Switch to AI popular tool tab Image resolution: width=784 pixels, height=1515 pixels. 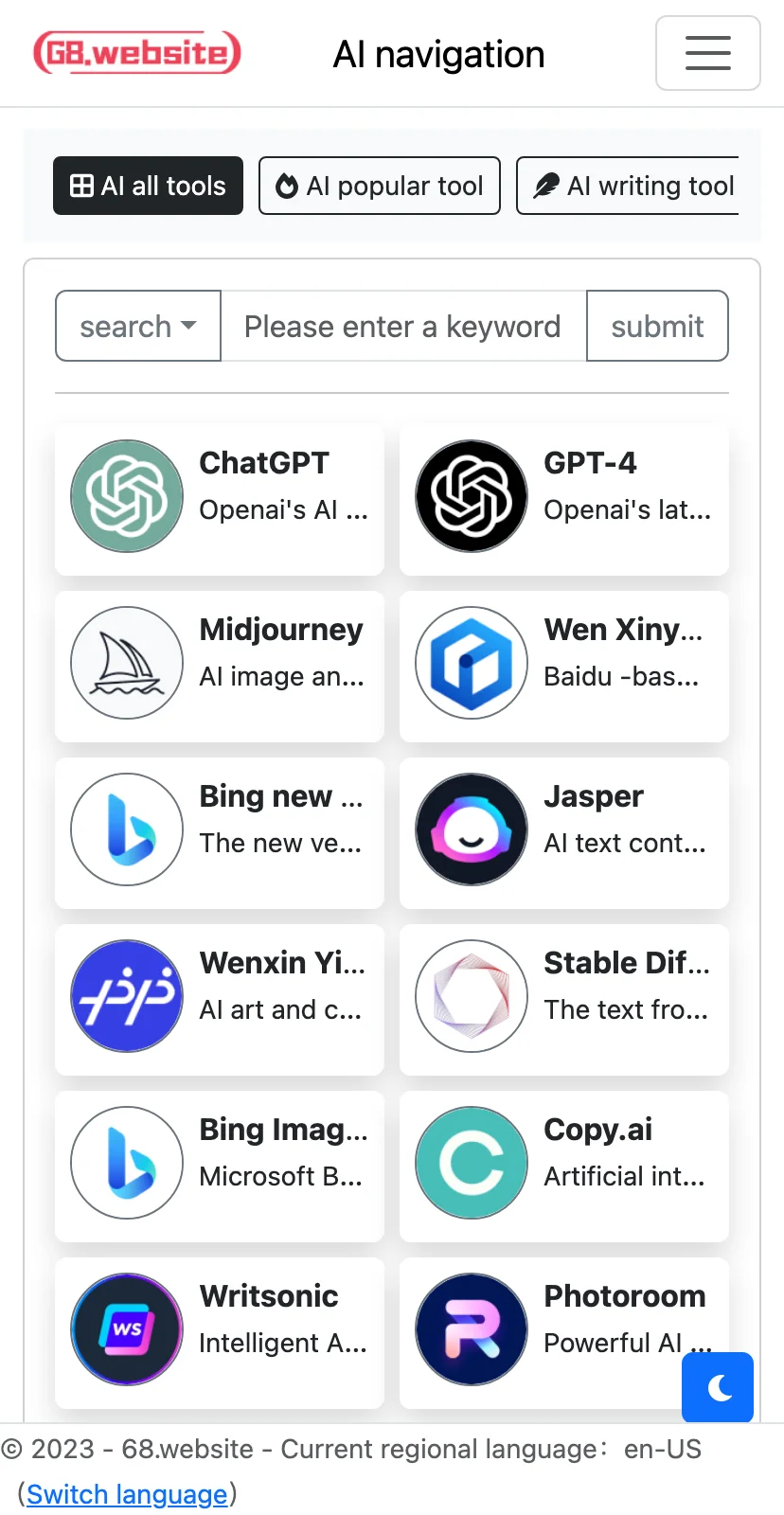coord(380,186)
